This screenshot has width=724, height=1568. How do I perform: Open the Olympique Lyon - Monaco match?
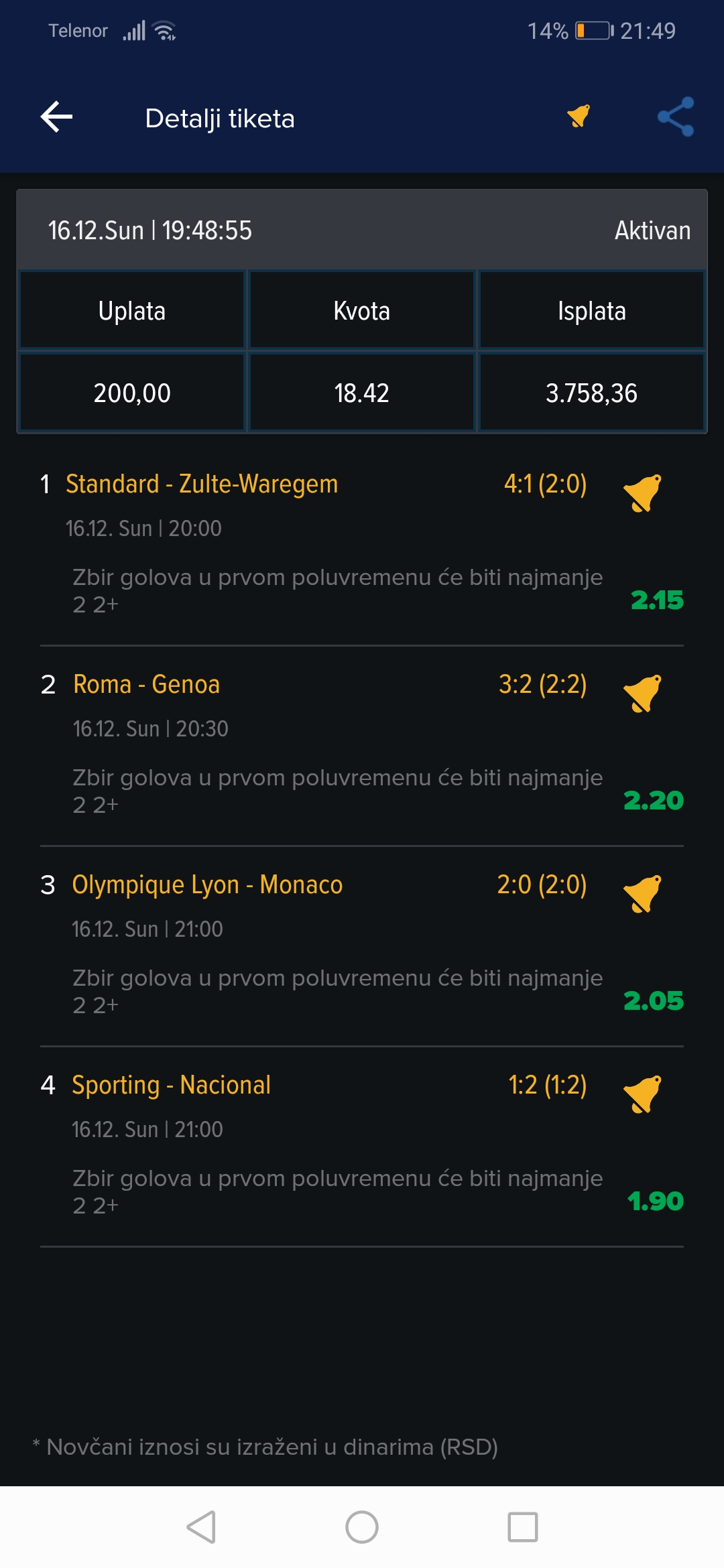(x=207, y=885)
